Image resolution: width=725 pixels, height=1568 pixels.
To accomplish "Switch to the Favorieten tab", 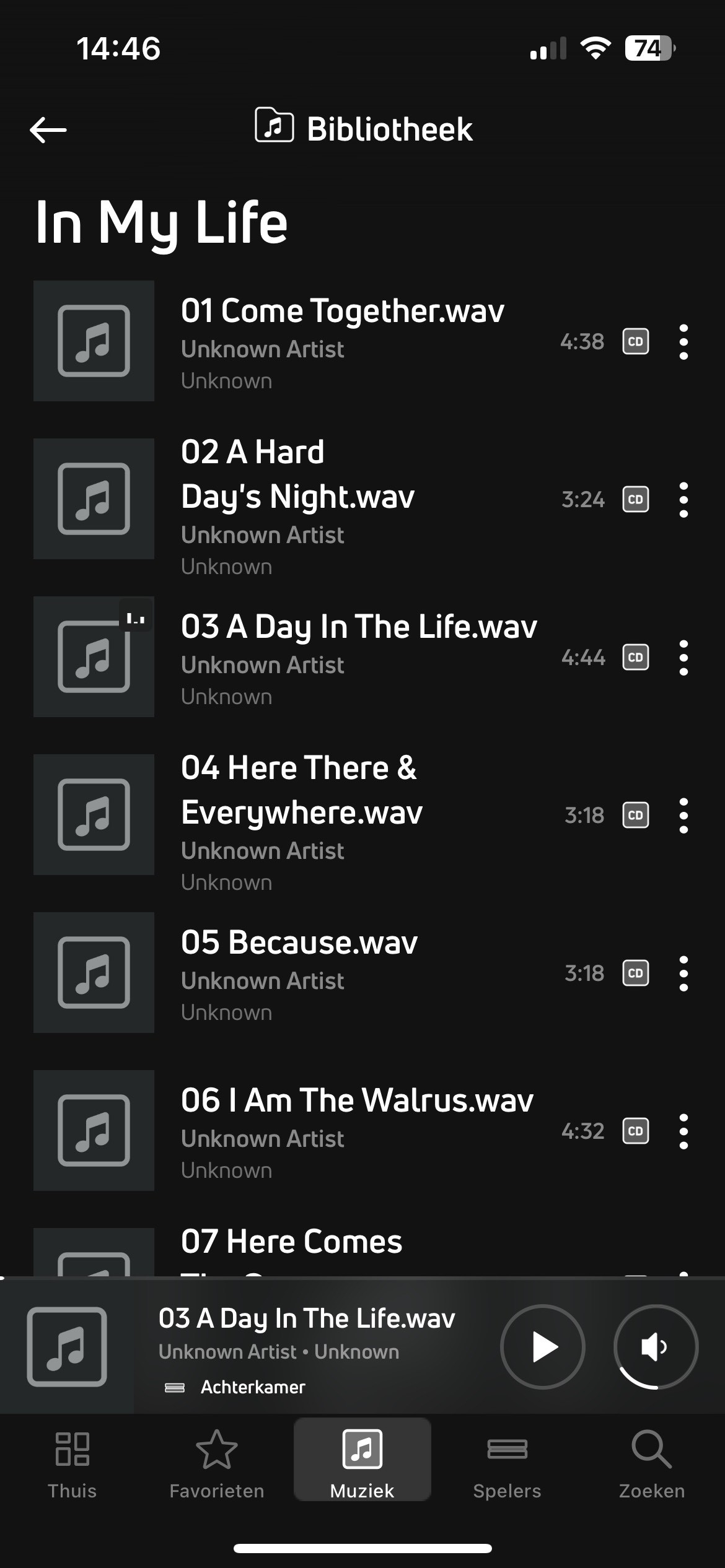I will click(217, 1465).
